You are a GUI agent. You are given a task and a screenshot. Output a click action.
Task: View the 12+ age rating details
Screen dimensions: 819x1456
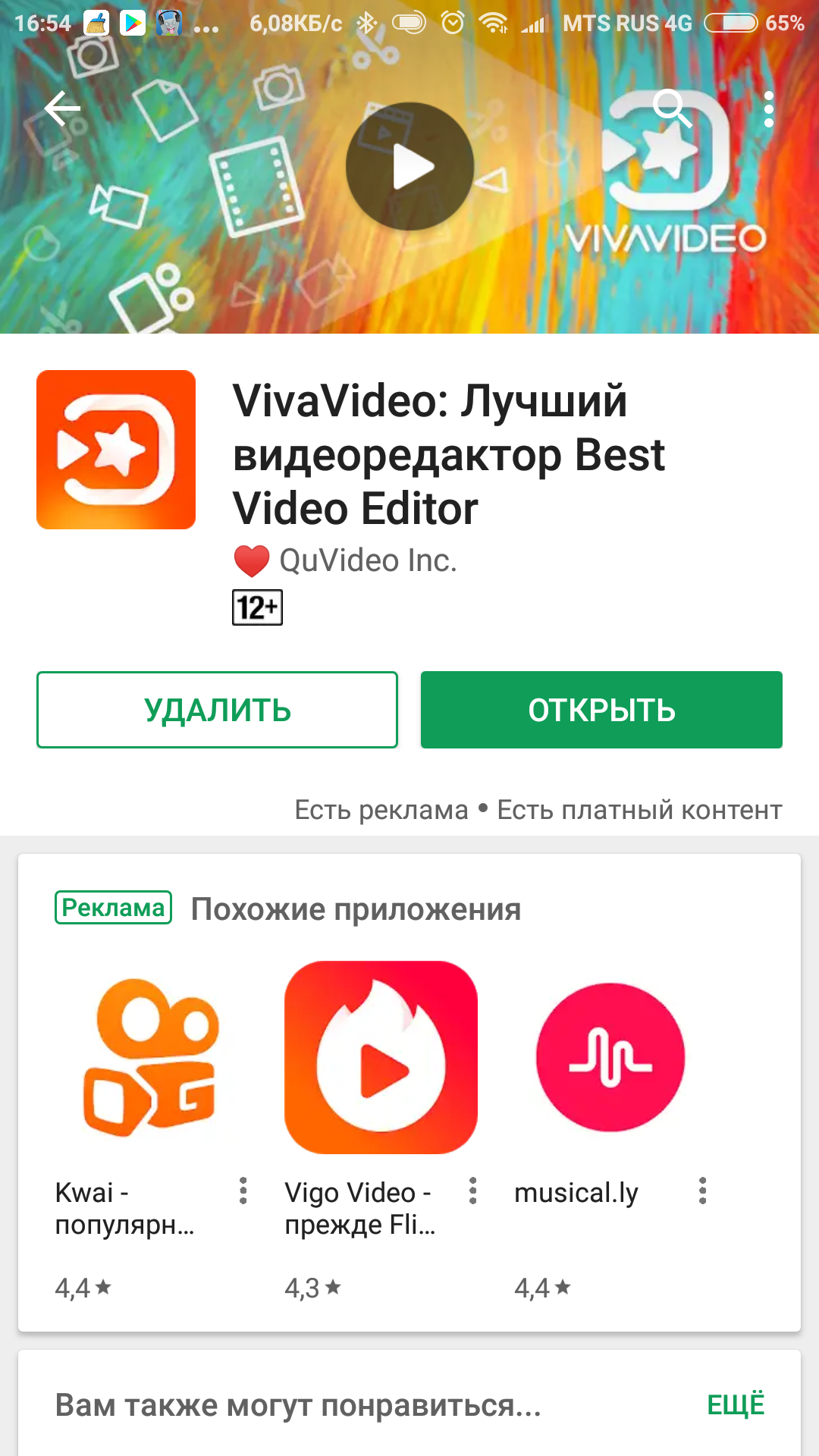(x=257, y=607)
